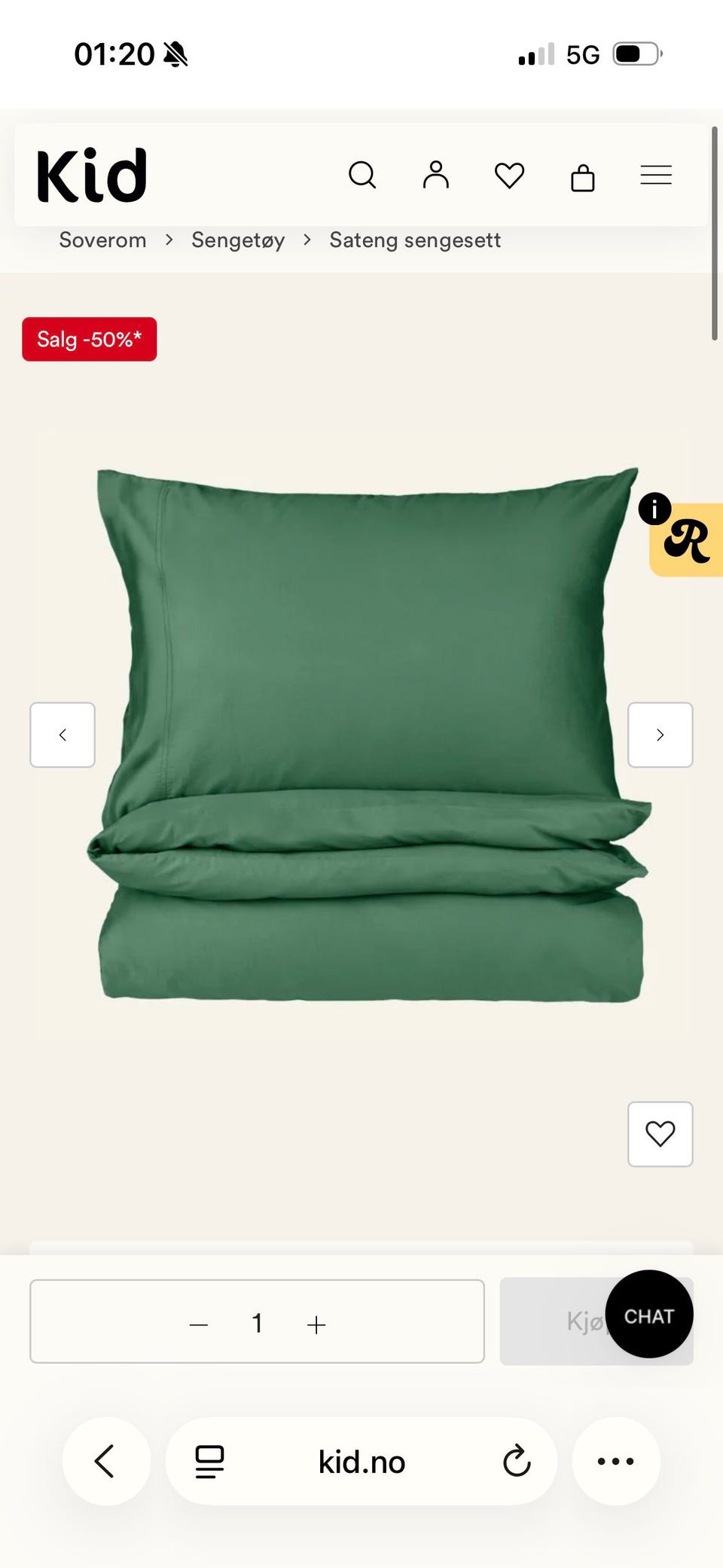Go to Kid home via logo

(92, 176)
